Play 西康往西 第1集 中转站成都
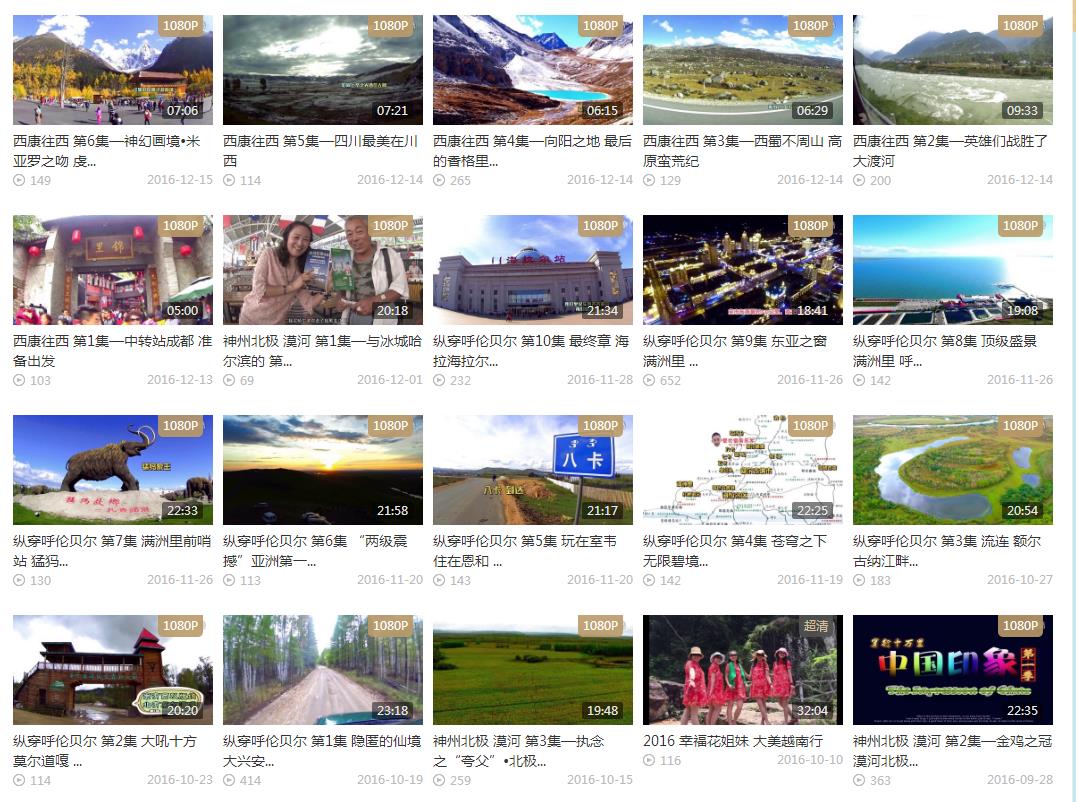The width and height of the screenshot is (1076, 802). [112, 270]
